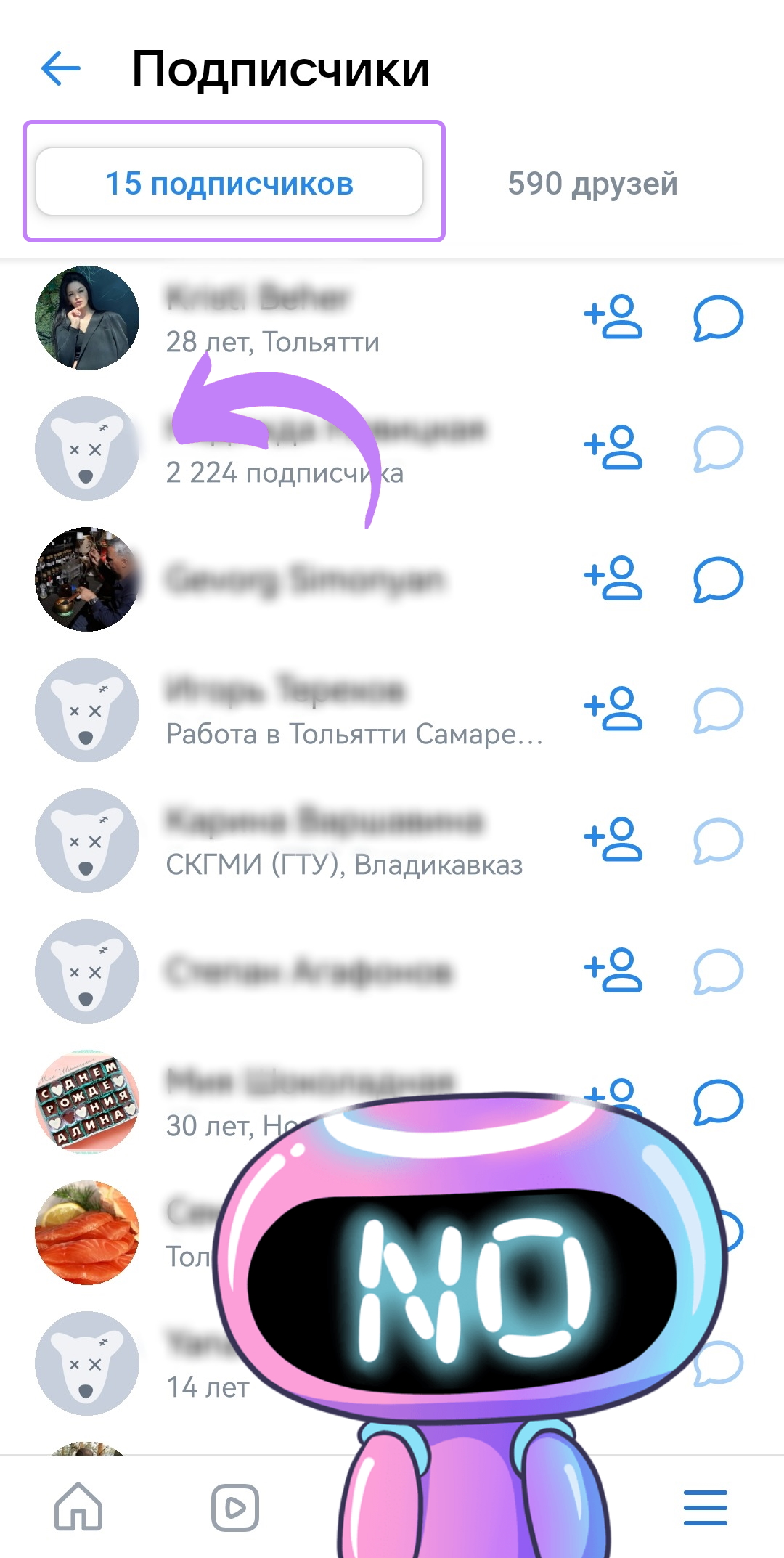Add the user with 2 224 подписчика
This screenshot has width=784, height=1558.
[x=613, y=448]
